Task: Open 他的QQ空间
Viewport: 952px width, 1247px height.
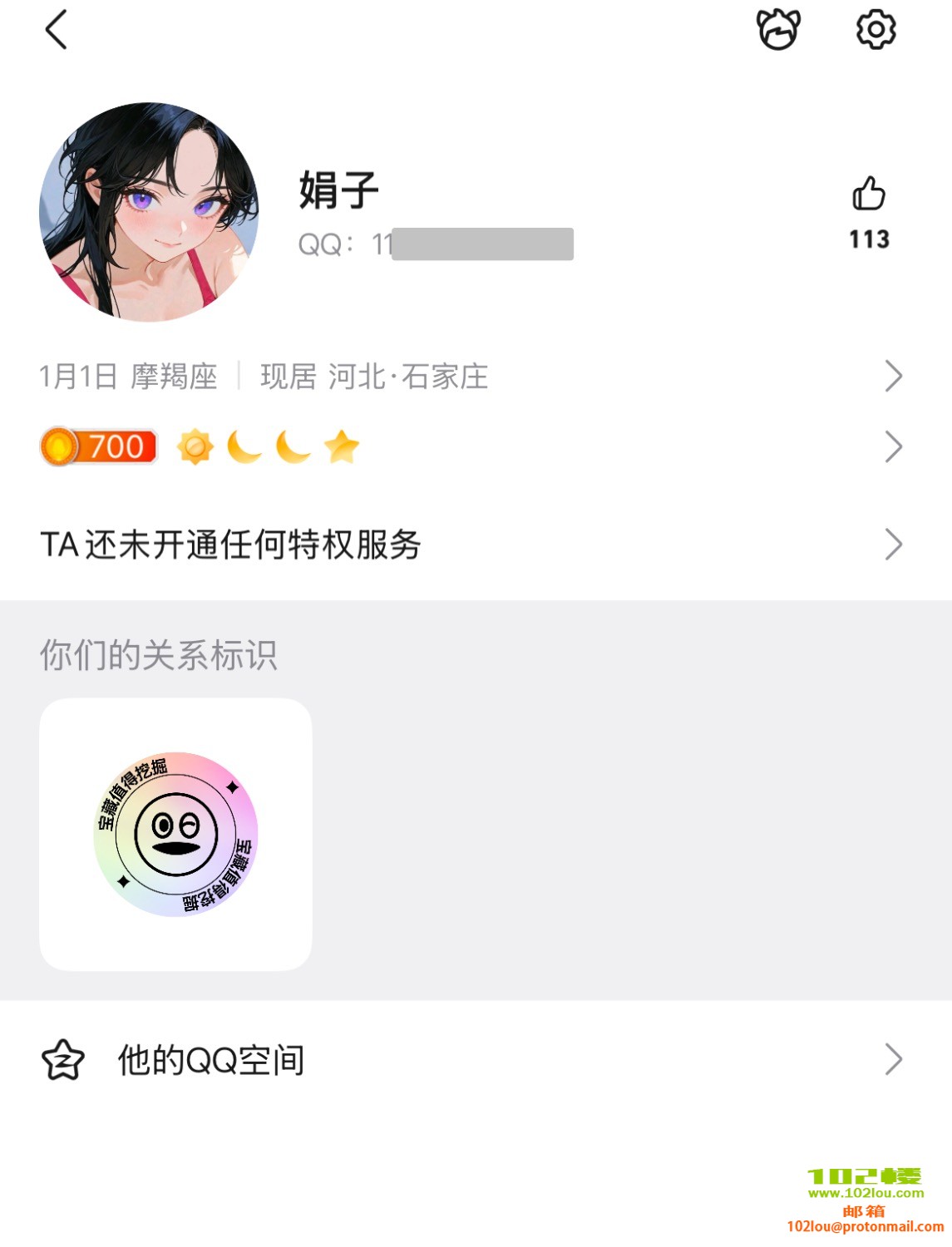Action: [470, 1060]
